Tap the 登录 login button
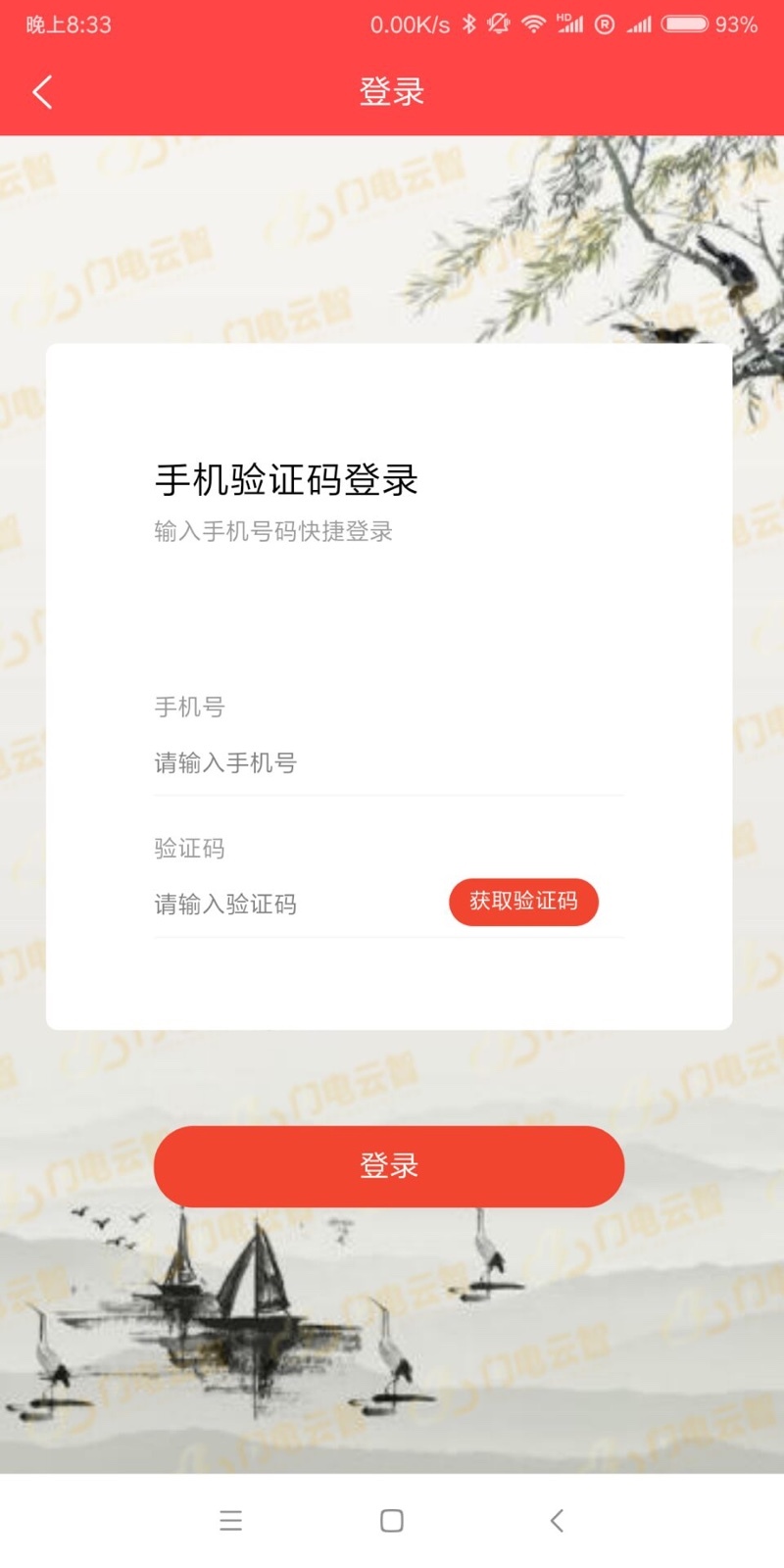This screenshot has height=1568, width=784. (x=389, y=1165)
